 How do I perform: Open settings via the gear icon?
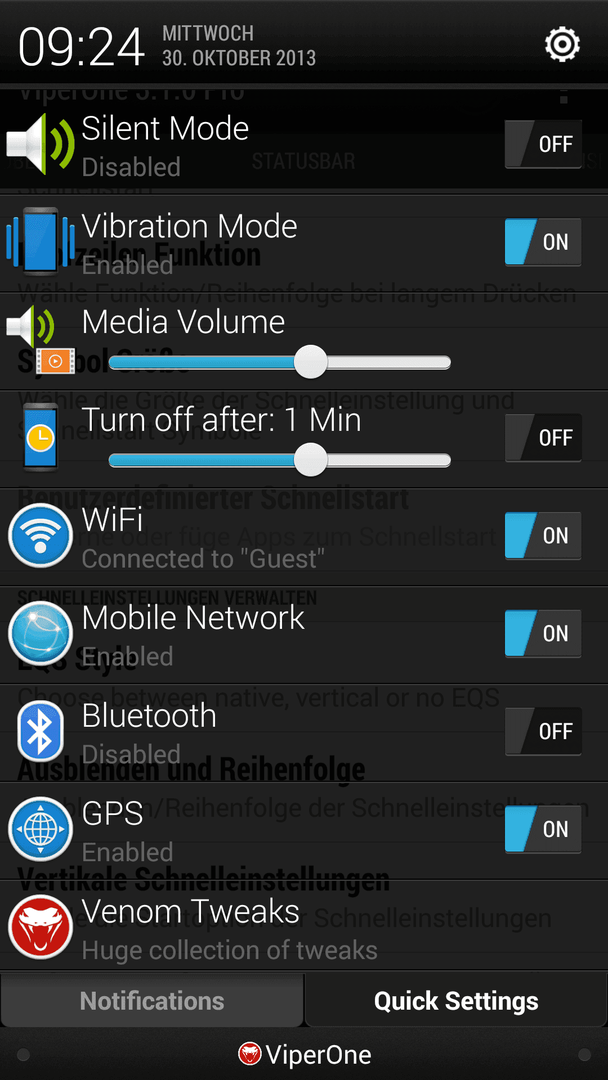[563, 45]
